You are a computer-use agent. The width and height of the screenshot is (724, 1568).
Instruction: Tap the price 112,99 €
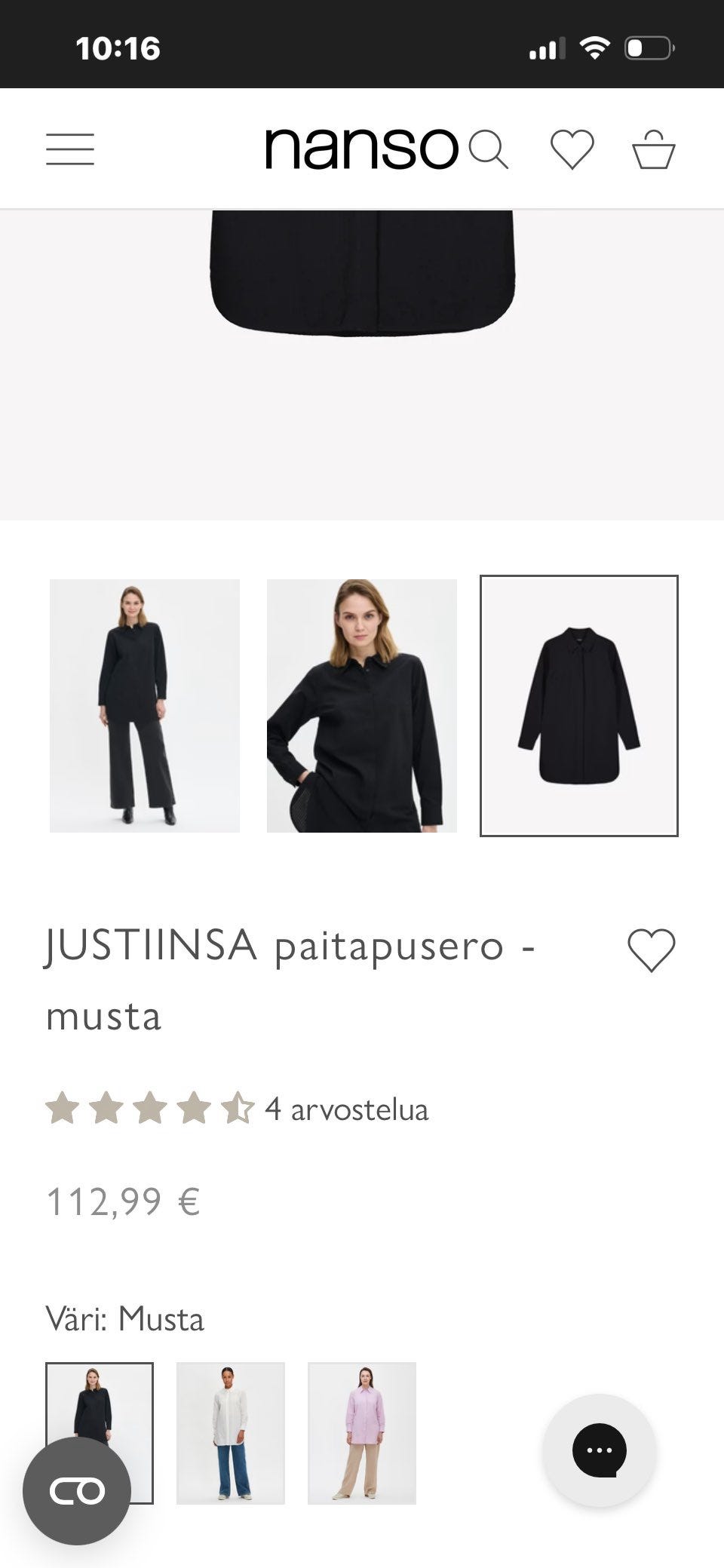[121, 1201]
